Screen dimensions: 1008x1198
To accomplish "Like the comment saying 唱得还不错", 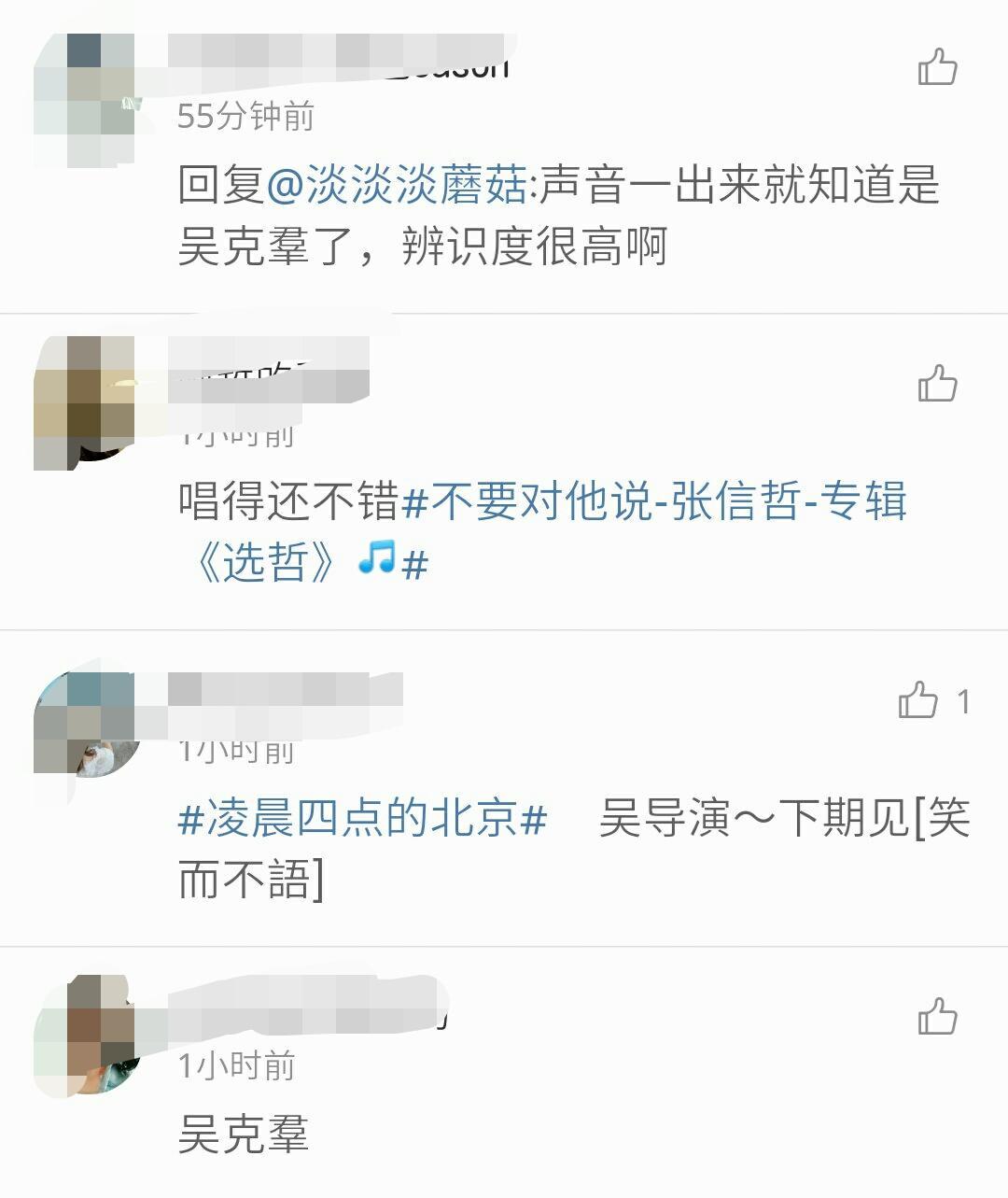I will point(937,383).
